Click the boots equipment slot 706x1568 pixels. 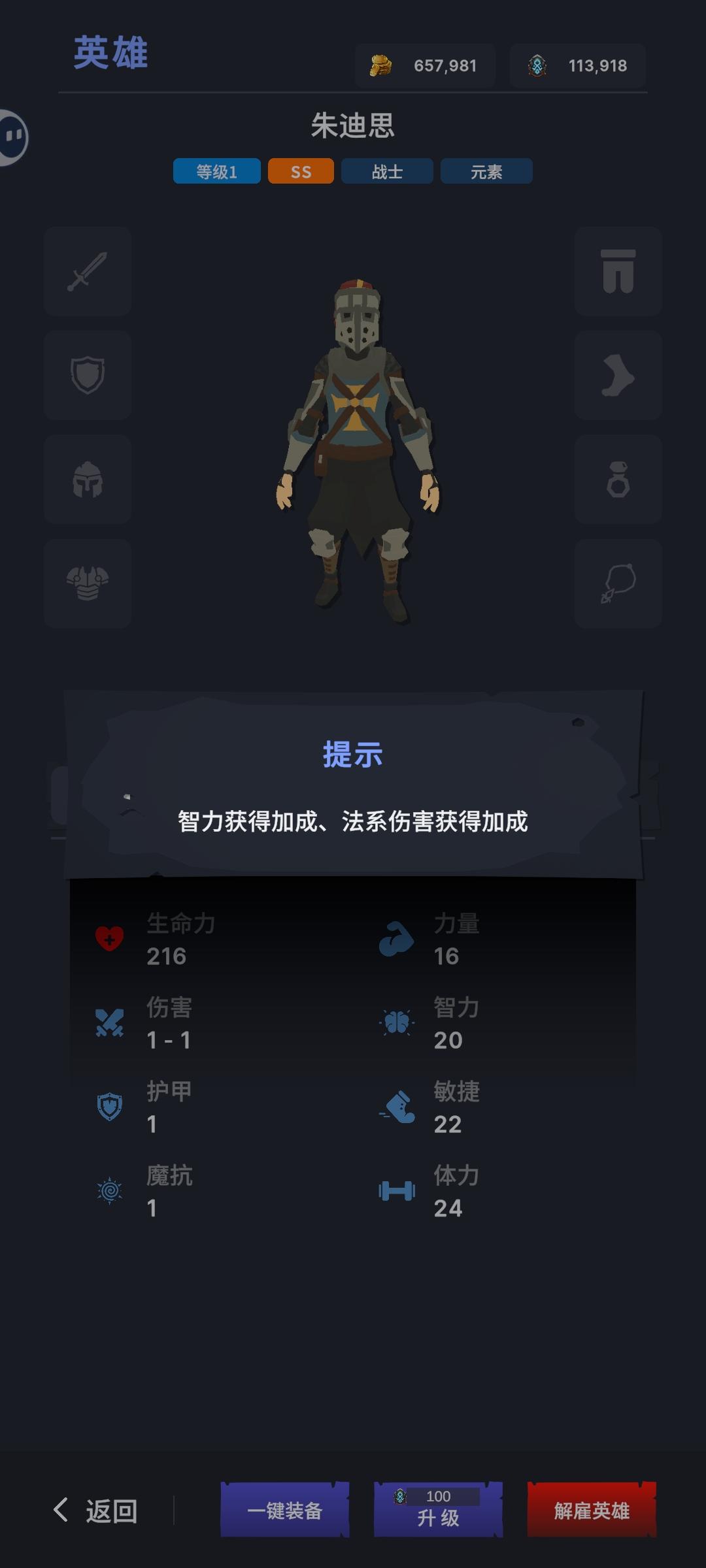point(618,376)
